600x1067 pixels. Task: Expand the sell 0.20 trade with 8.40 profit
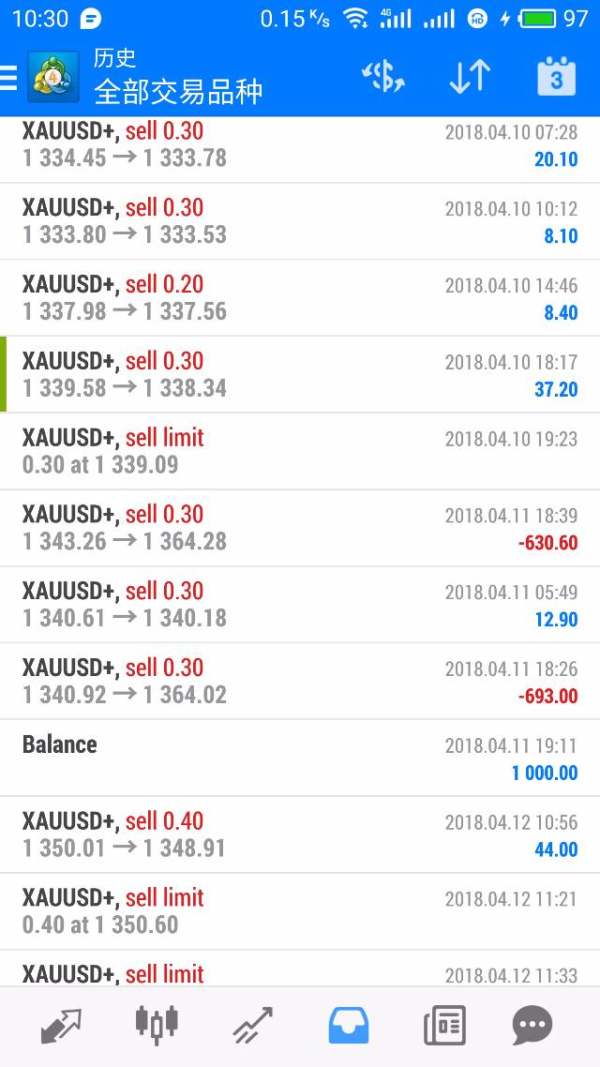[x=300, y=298]
